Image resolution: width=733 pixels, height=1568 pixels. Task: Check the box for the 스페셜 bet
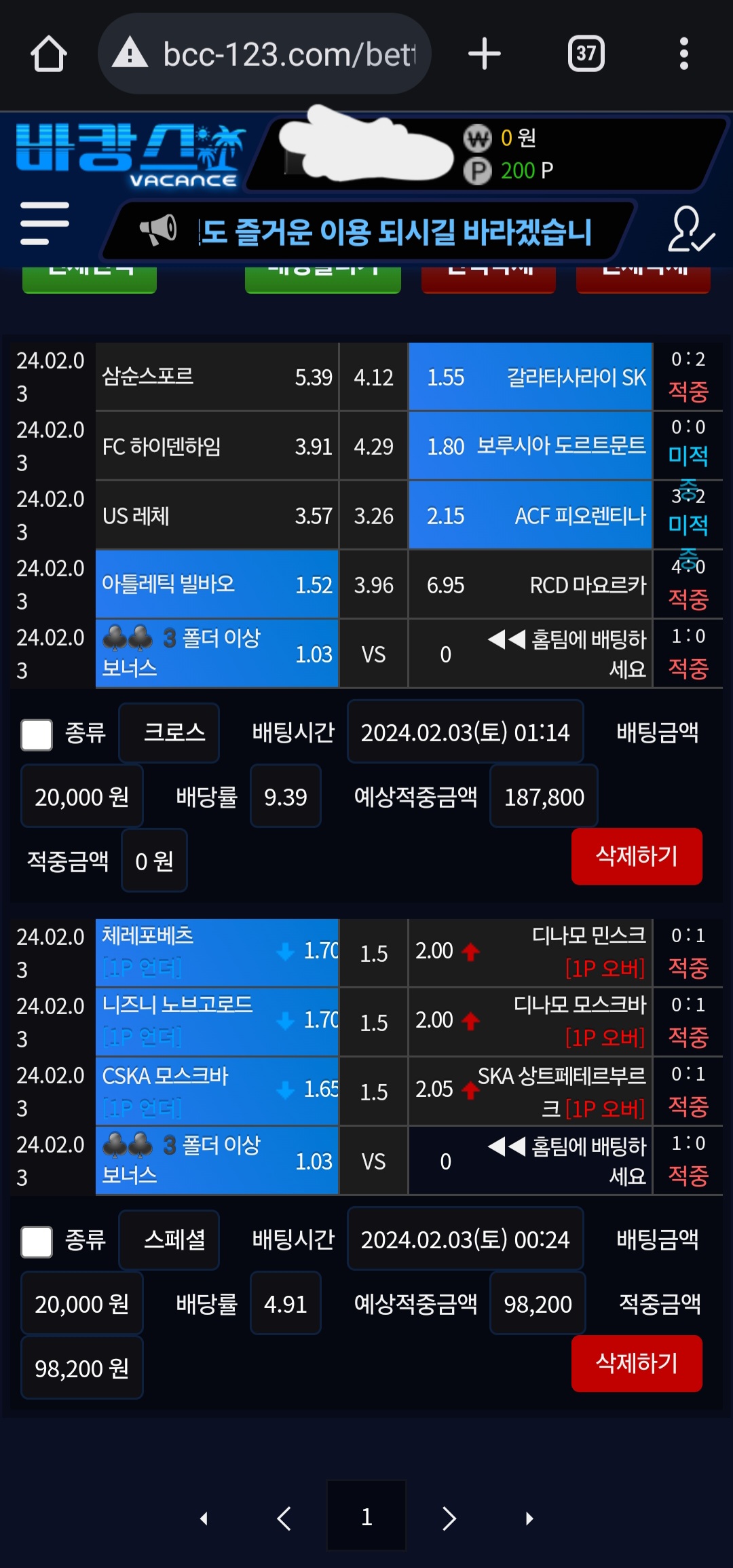click(37, 1242)
